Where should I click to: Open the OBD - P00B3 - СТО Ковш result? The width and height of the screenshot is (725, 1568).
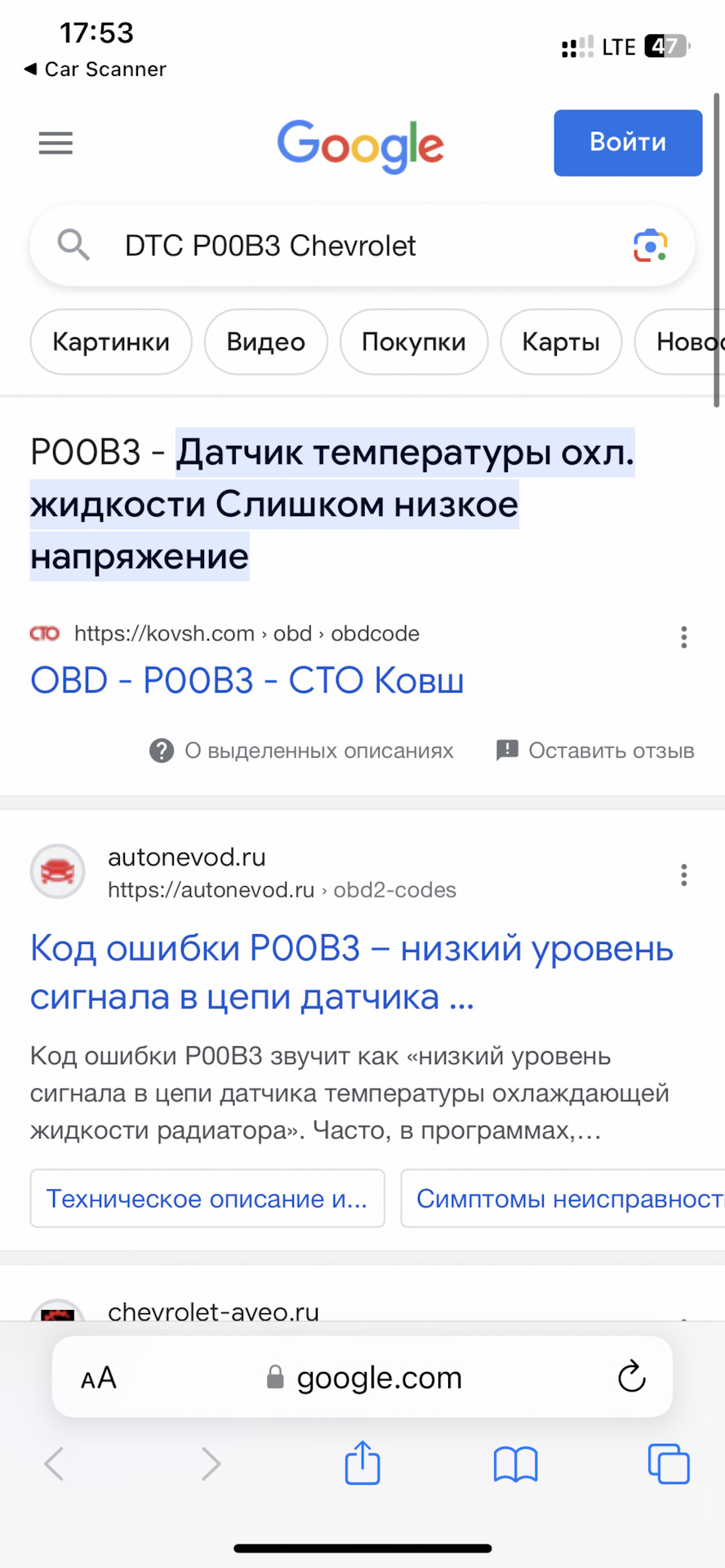coord(247,680)
